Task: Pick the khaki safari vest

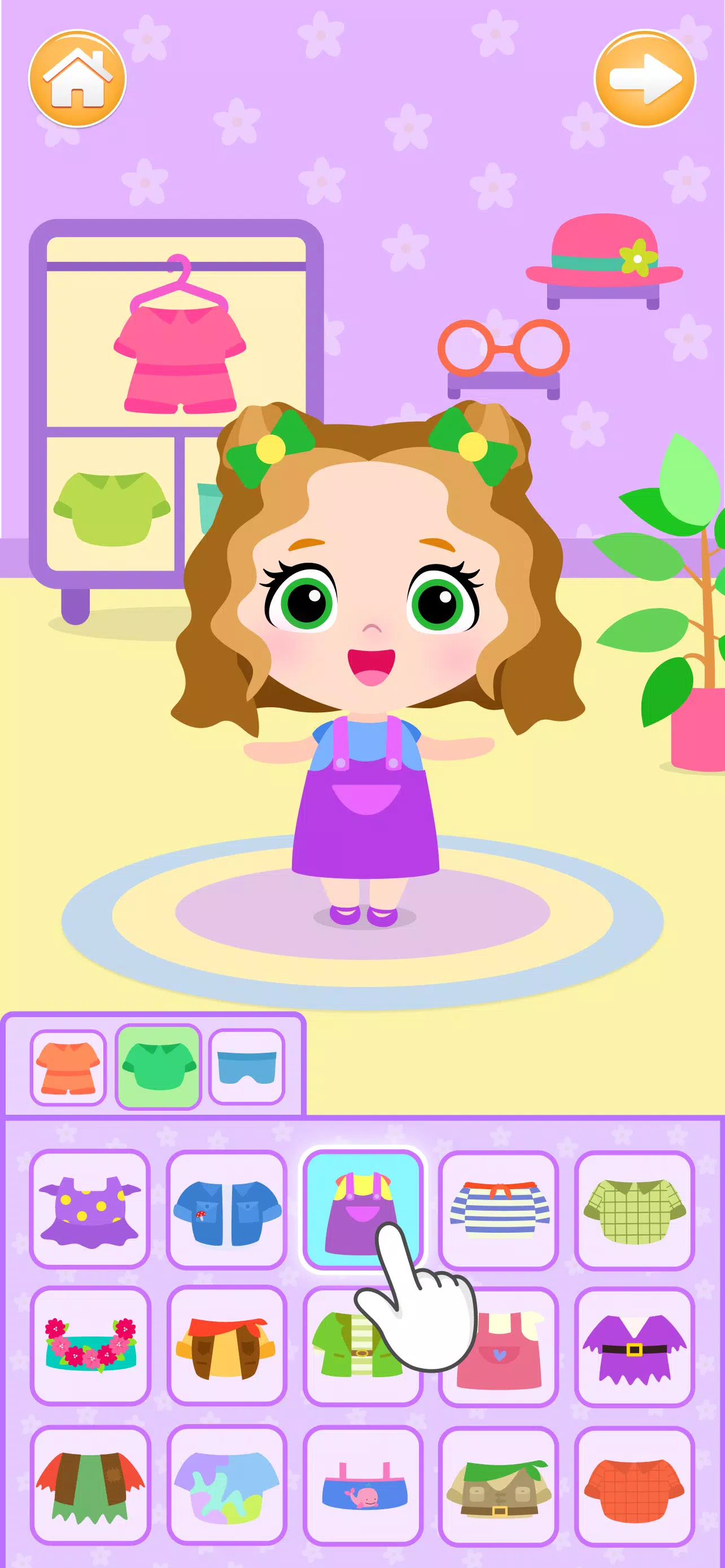Action: [x=499, y=1485]
